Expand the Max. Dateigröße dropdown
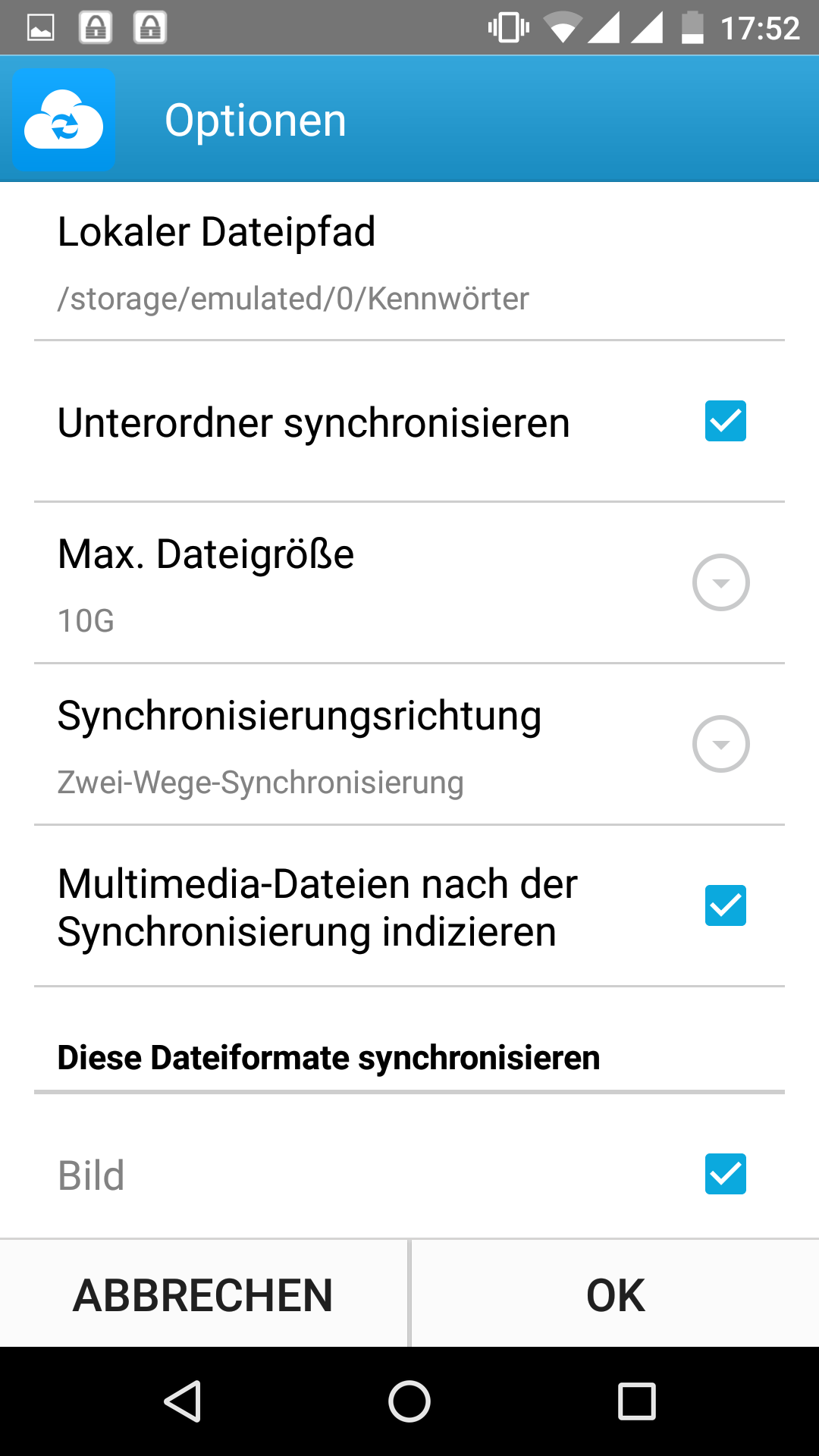This screenshot has height=1456, width=819. click(x=720, y=582)
